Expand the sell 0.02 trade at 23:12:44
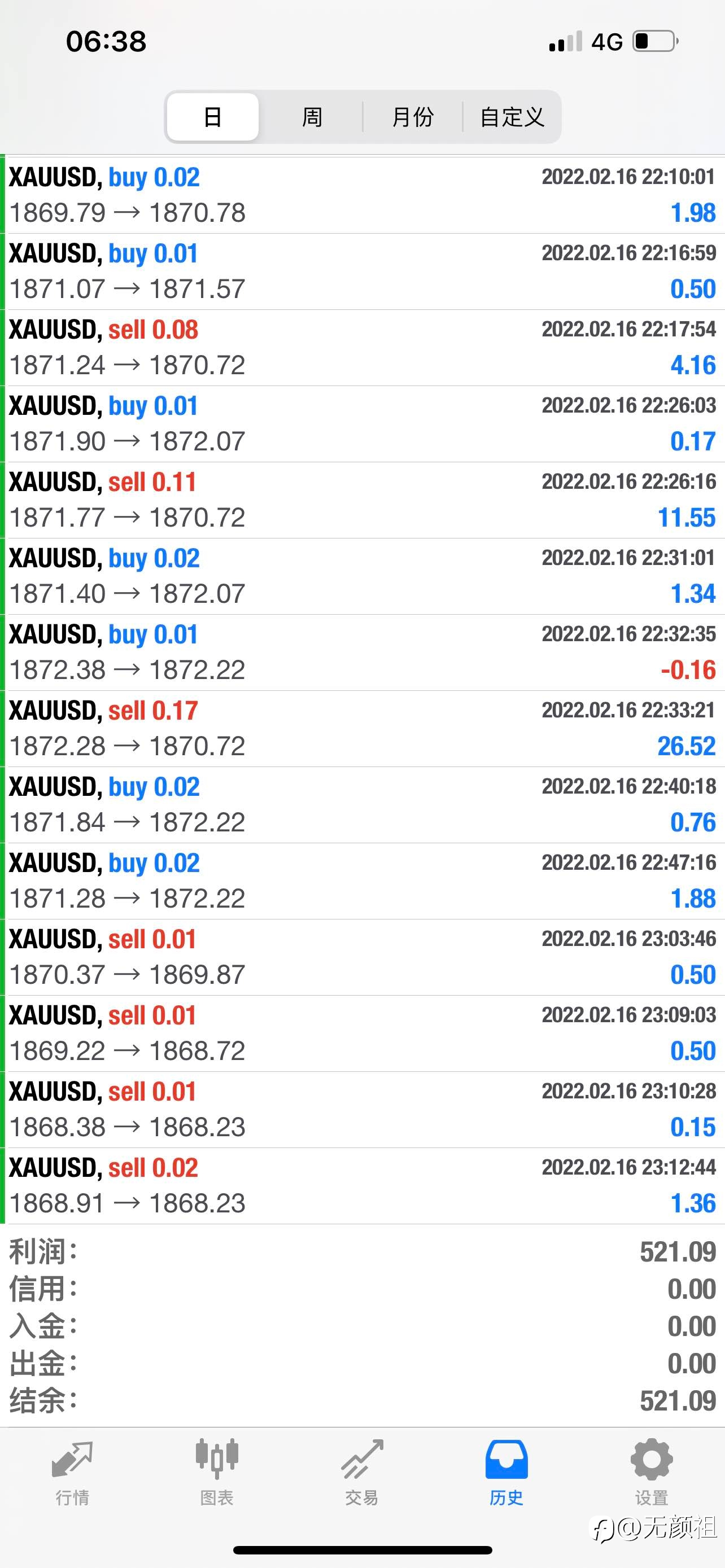This screenshot has width=725, height=1568. coord(364,1186)
